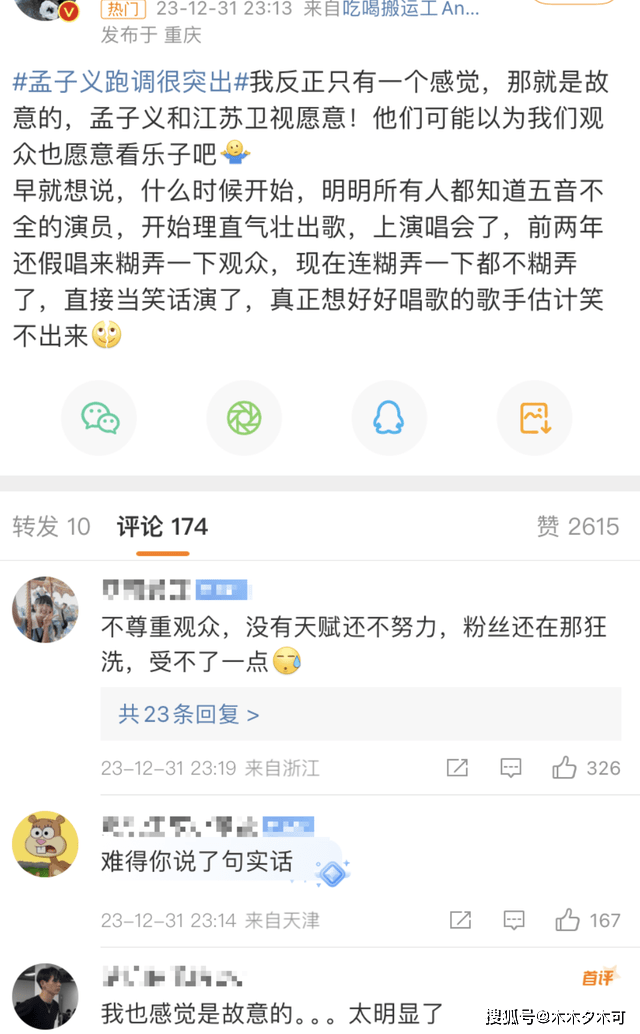Expand 共23条回复 replies

tap(189, 714)
